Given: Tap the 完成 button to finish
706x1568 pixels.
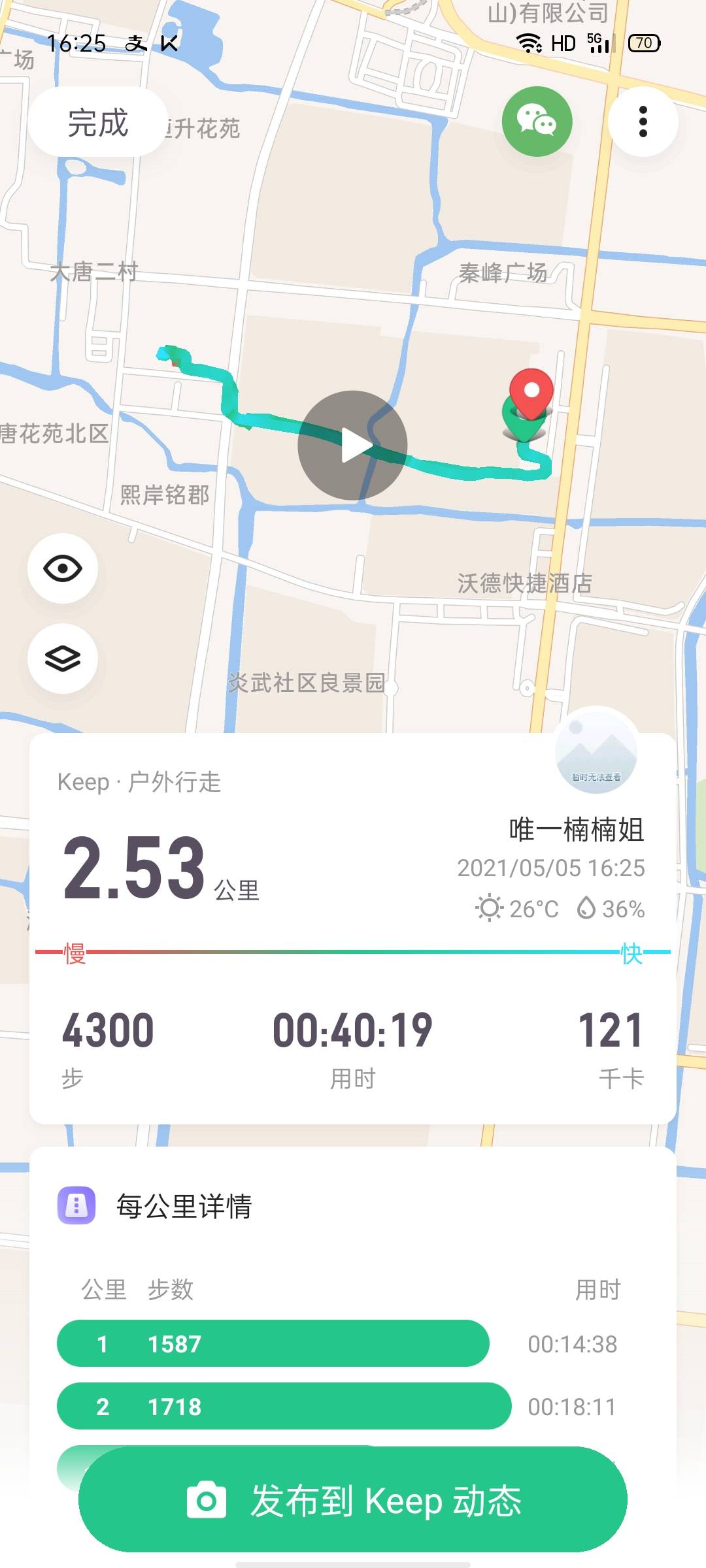Looking at the screenshot, I should [98, 122].
